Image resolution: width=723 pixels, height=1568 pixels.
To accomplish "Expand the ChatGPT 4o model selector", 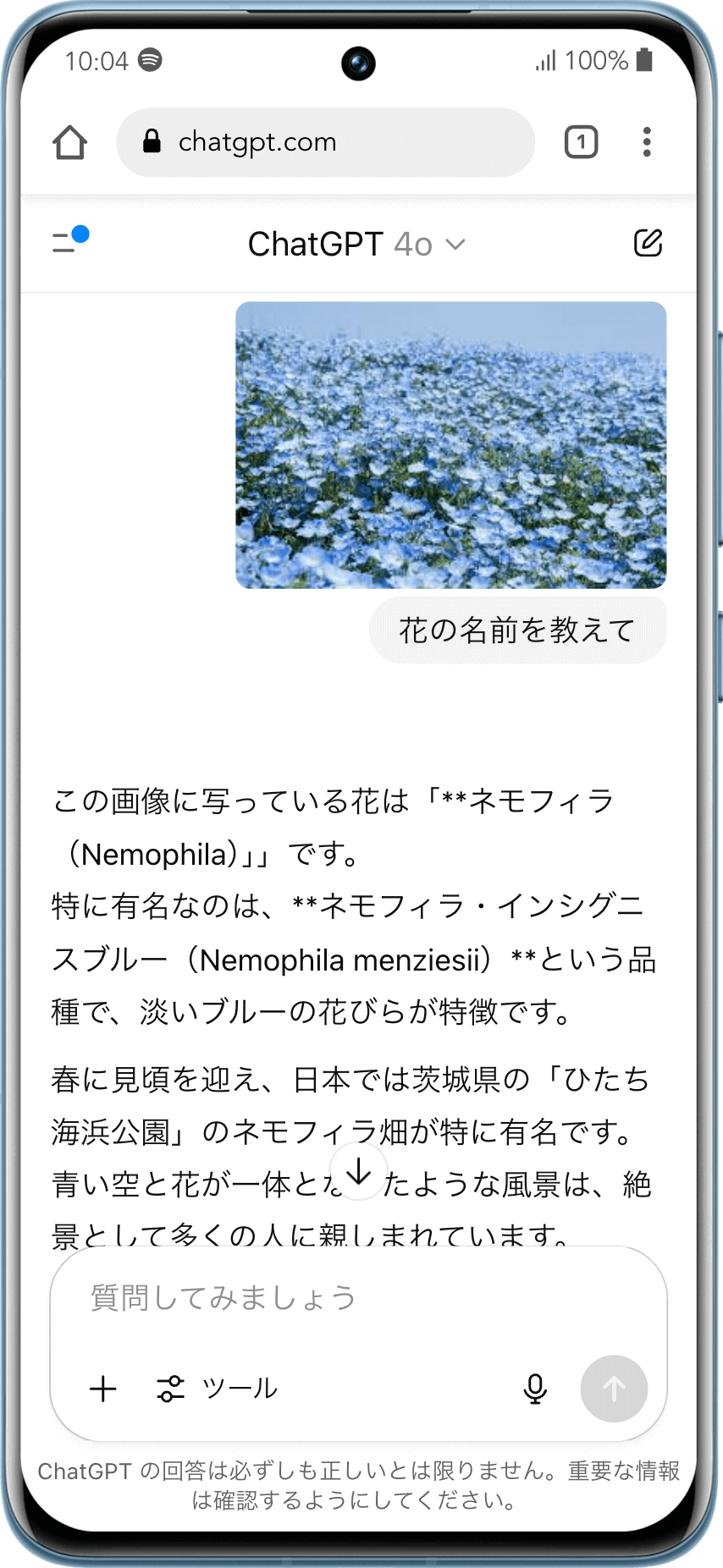I will pos(357,245).
